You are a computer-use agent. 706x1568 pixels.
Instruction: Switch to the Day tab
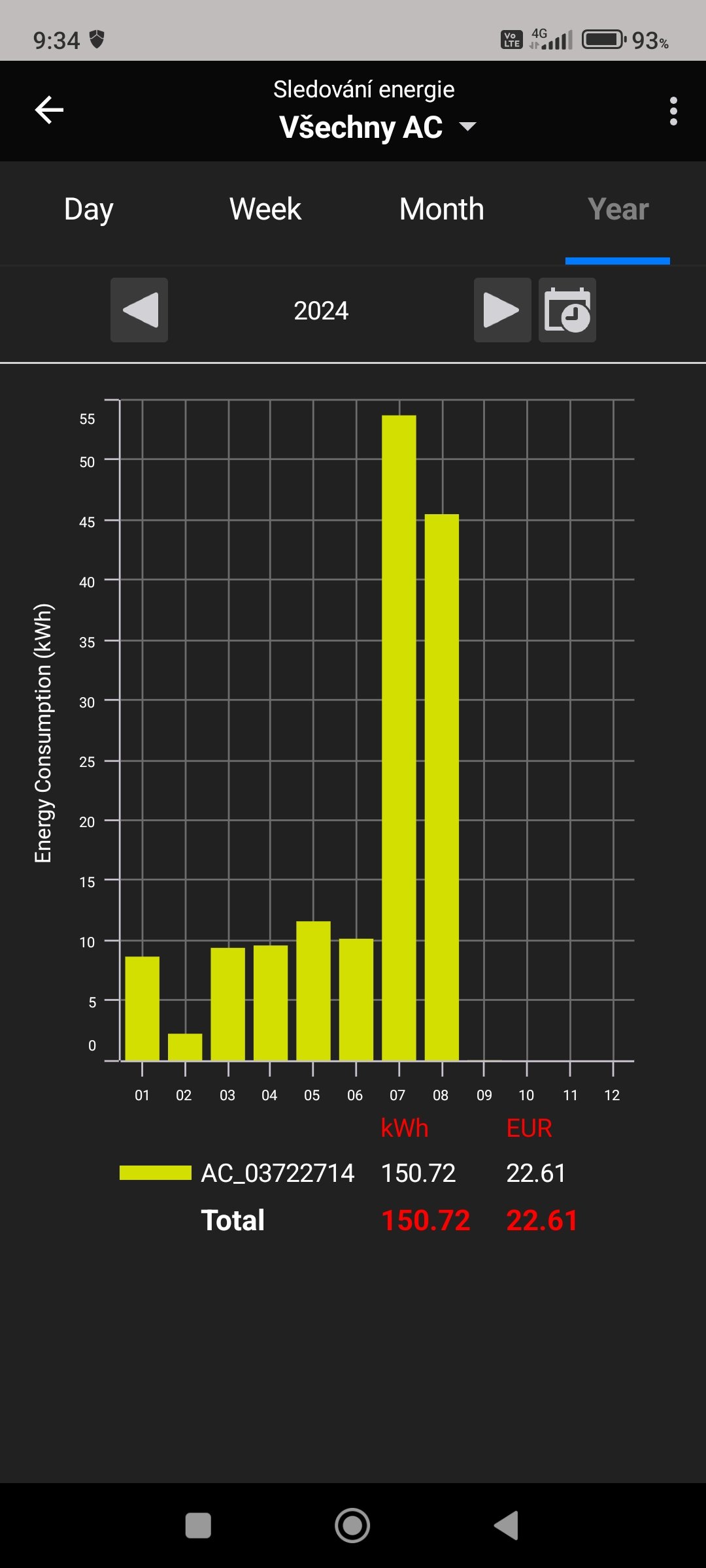pos(89,210)
